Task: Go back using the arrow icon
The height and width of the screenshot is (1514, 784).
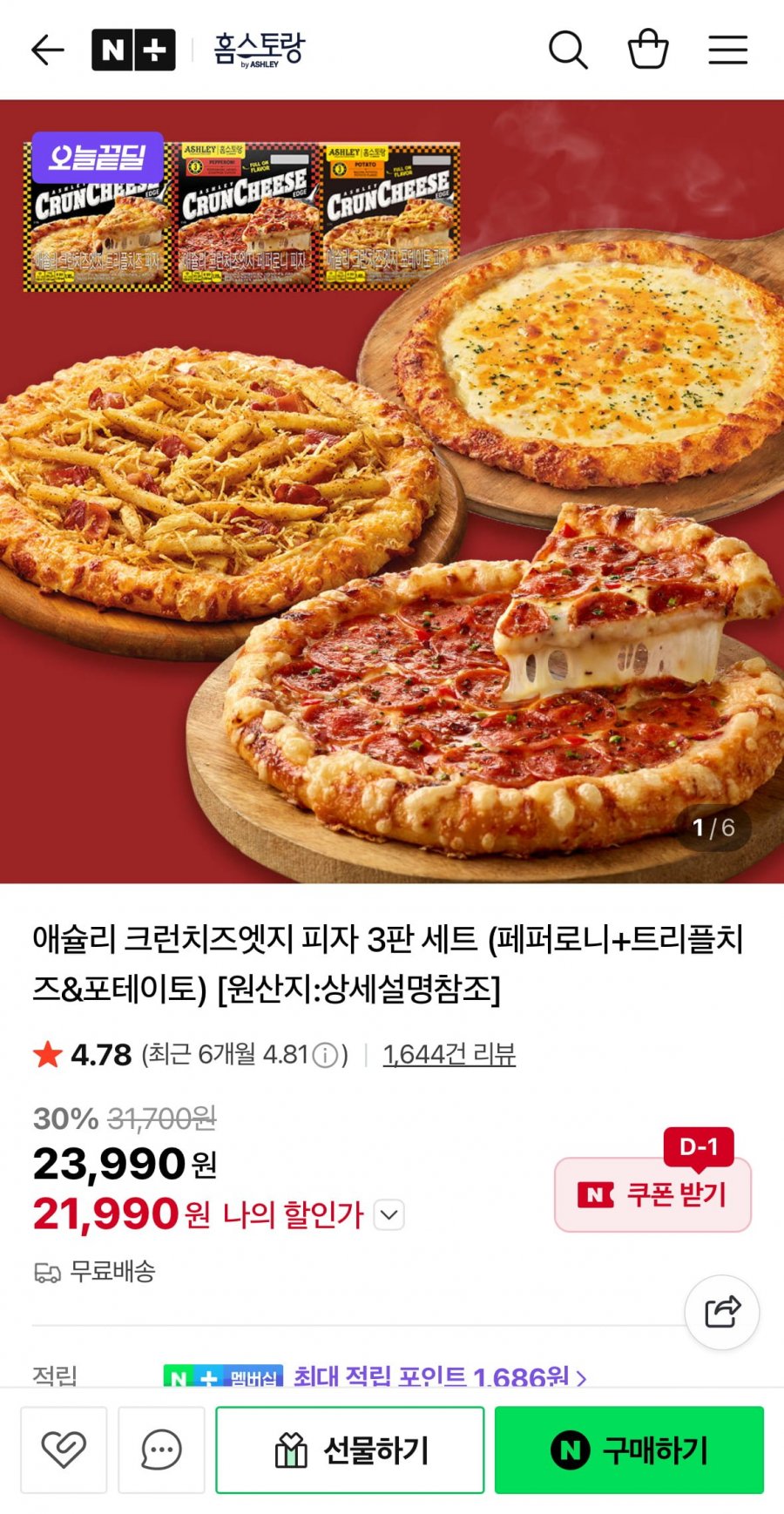Action: 48,51
